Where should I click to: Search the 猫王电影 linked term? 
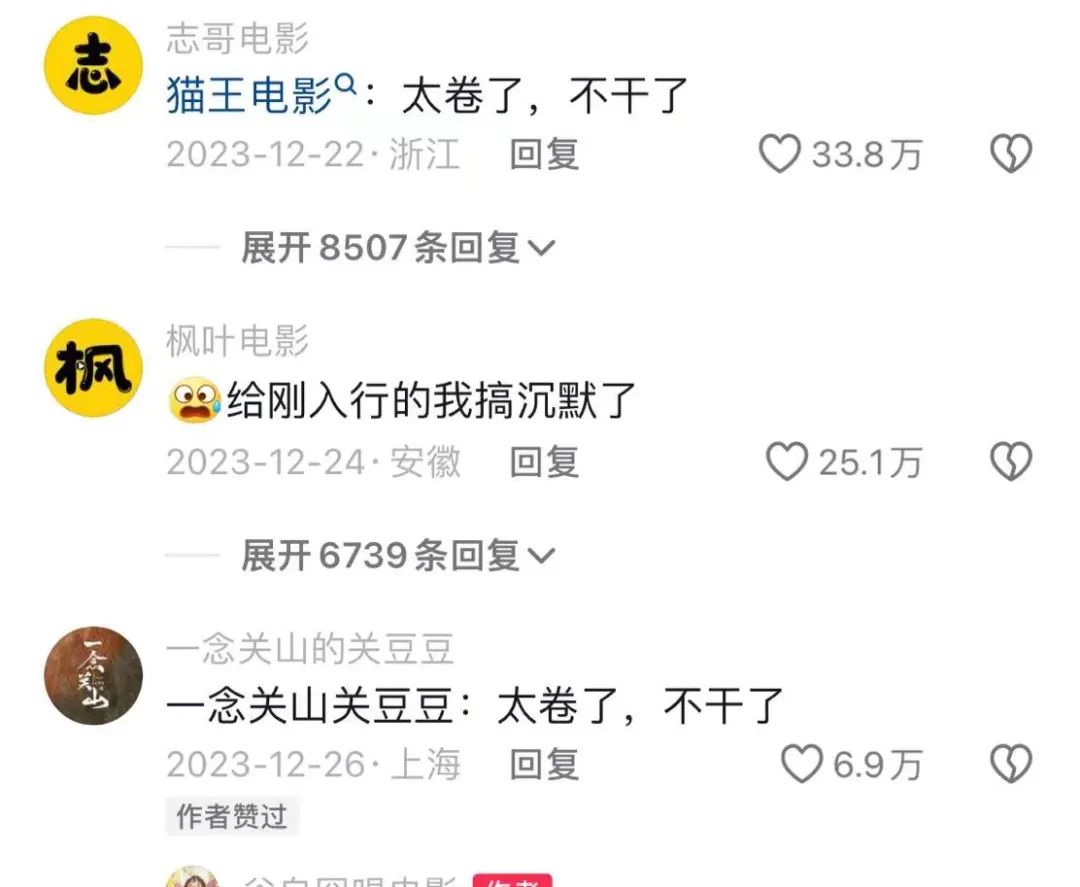point(261,97)
